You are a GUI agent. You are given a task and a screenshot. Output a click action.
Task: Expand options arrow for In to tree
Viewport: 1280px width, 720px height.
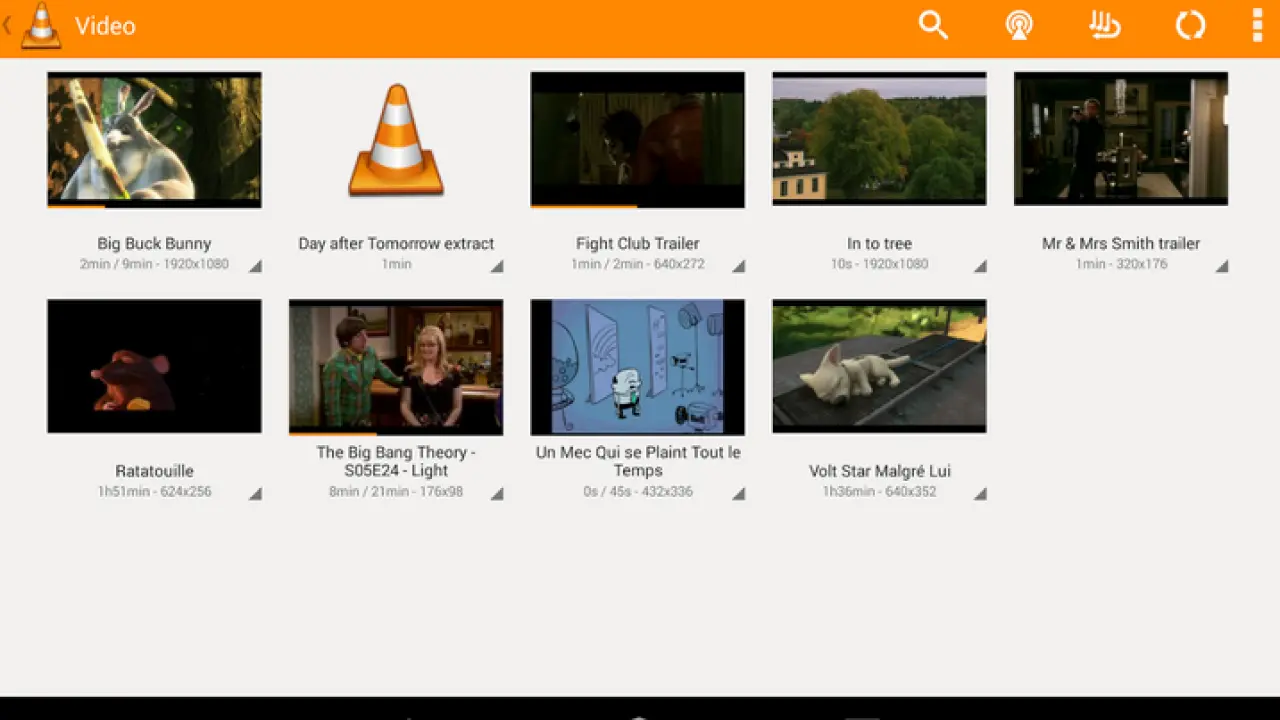pos(980,266)
